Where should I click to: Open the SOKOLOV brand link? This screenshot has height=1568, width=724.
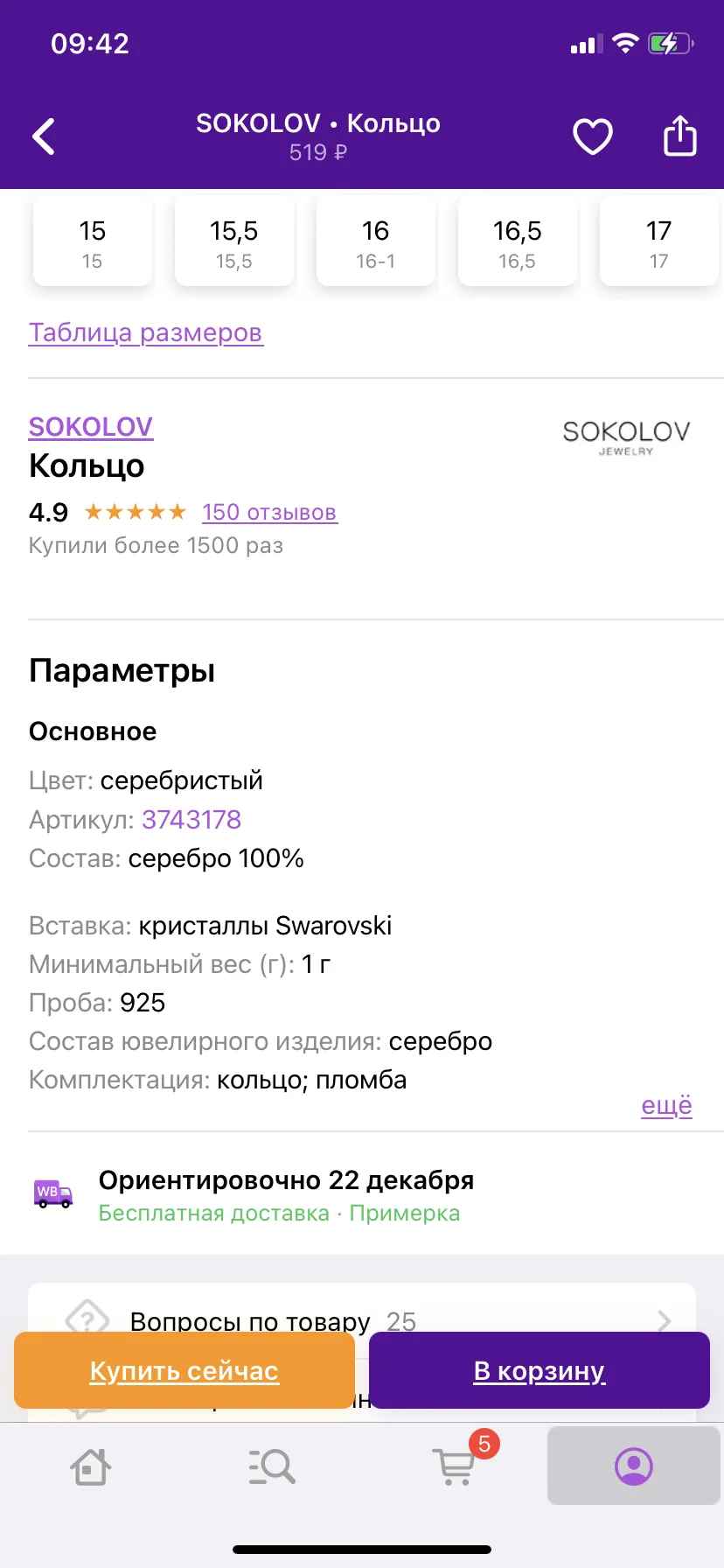tap(91, 427)
